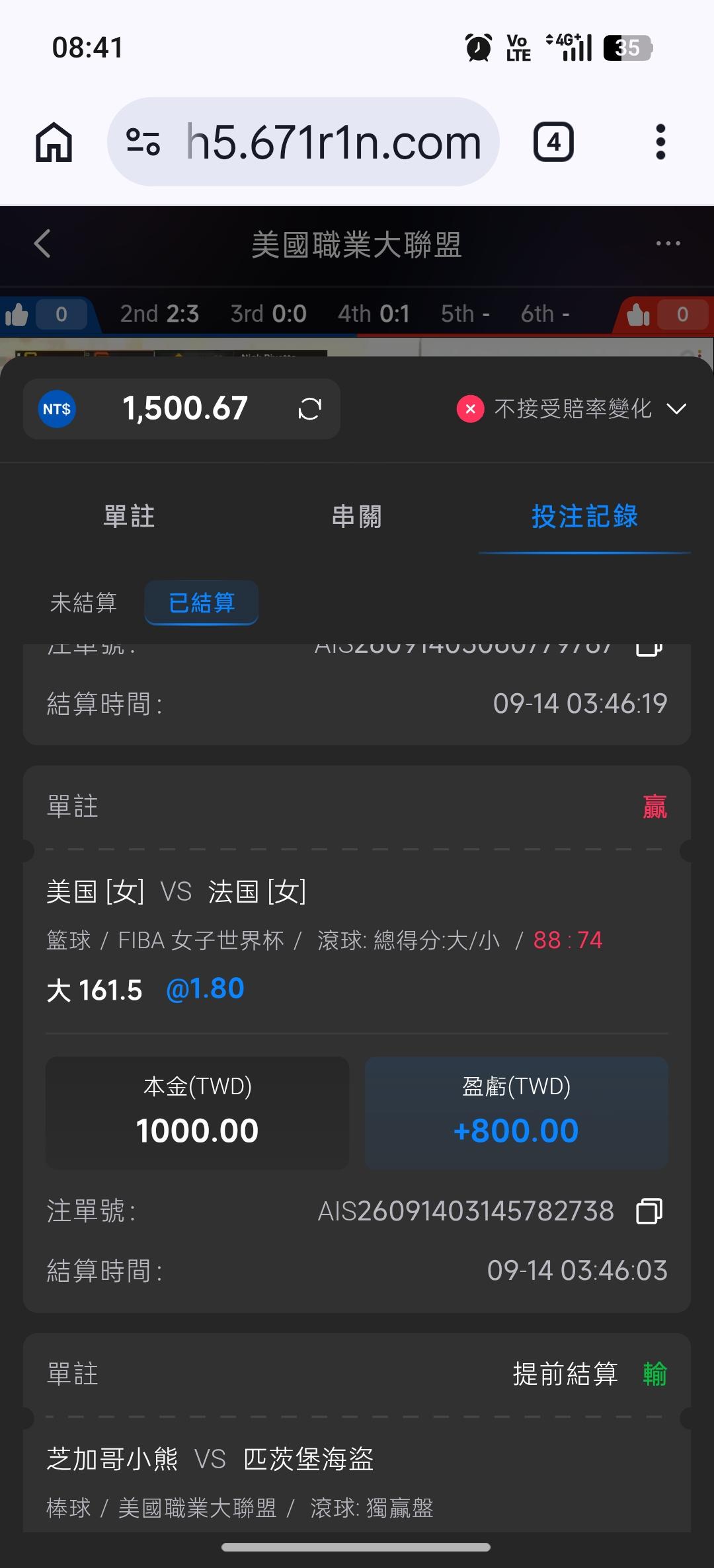This screenshot has height=1568, width=714.
Task: Go back from 美國職業大聯盟 page
Action: 42,243
